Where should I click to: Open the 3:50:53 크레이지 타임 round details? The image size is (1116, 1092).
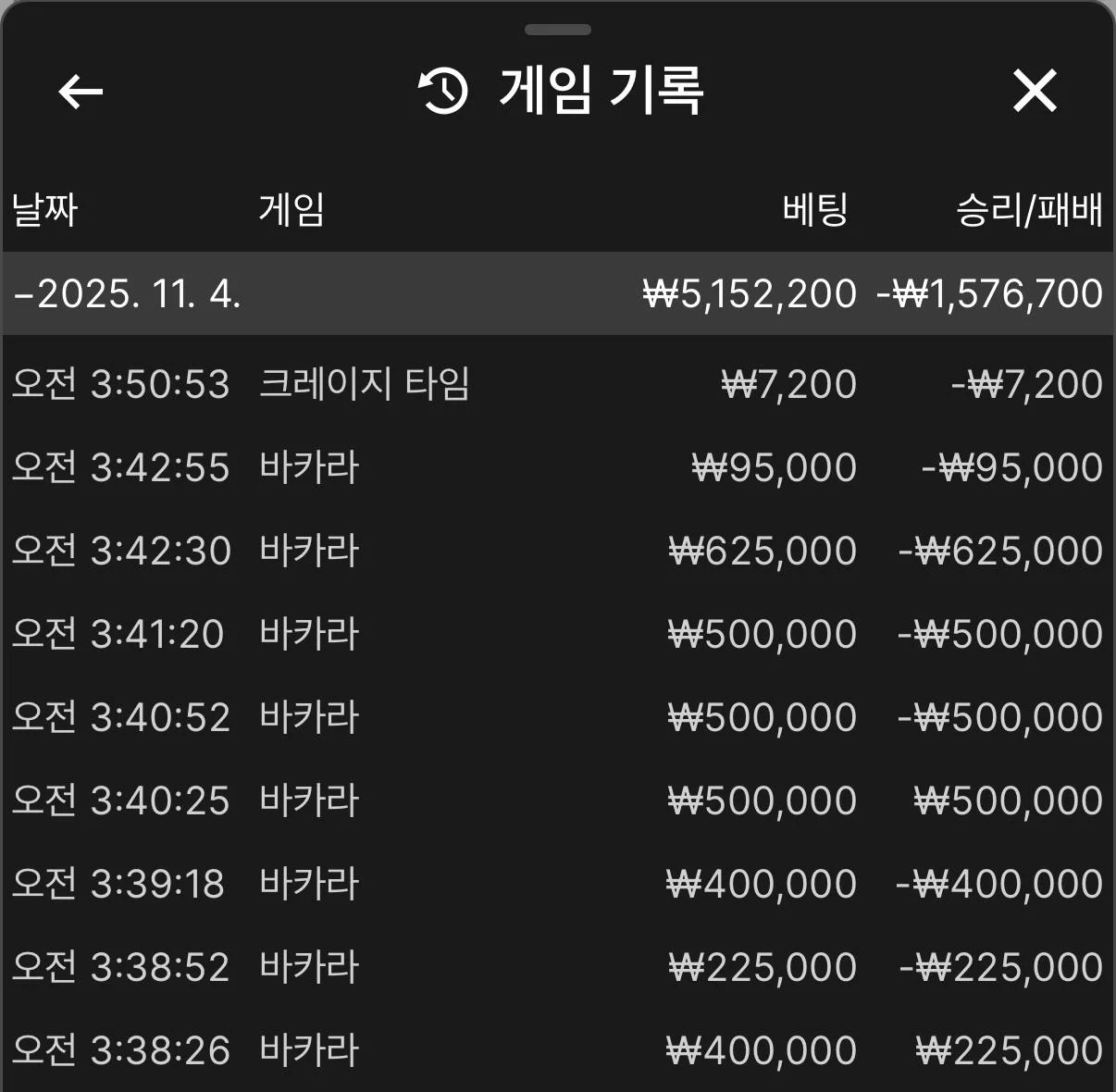point(555,384)
